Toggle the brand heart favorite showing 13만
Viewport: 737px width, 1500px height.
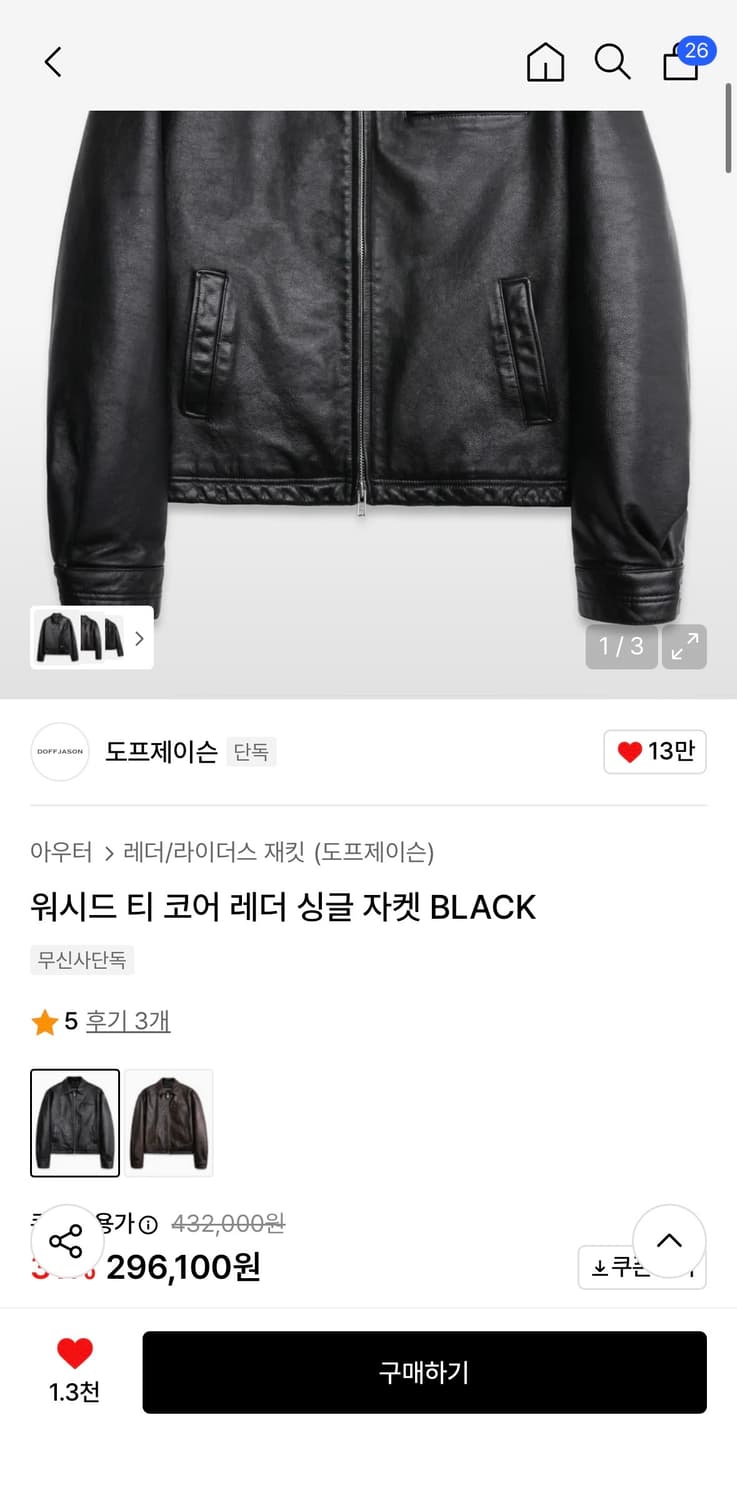point(654,751)
